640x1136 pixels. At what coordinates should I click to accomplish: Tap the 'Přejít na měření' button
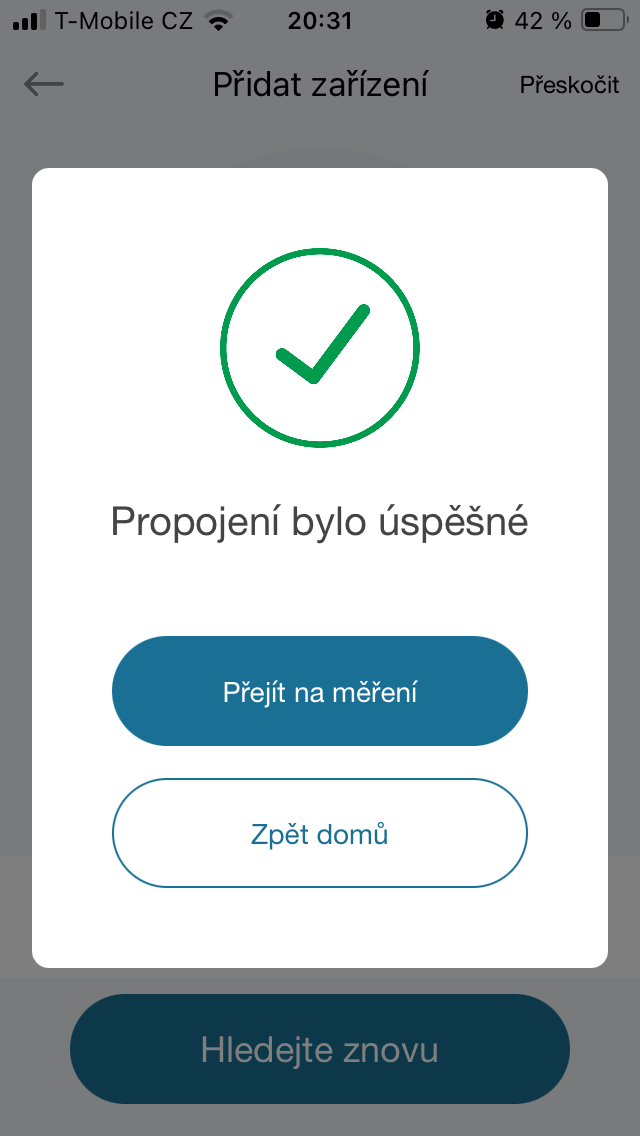[x=319, y=691]
